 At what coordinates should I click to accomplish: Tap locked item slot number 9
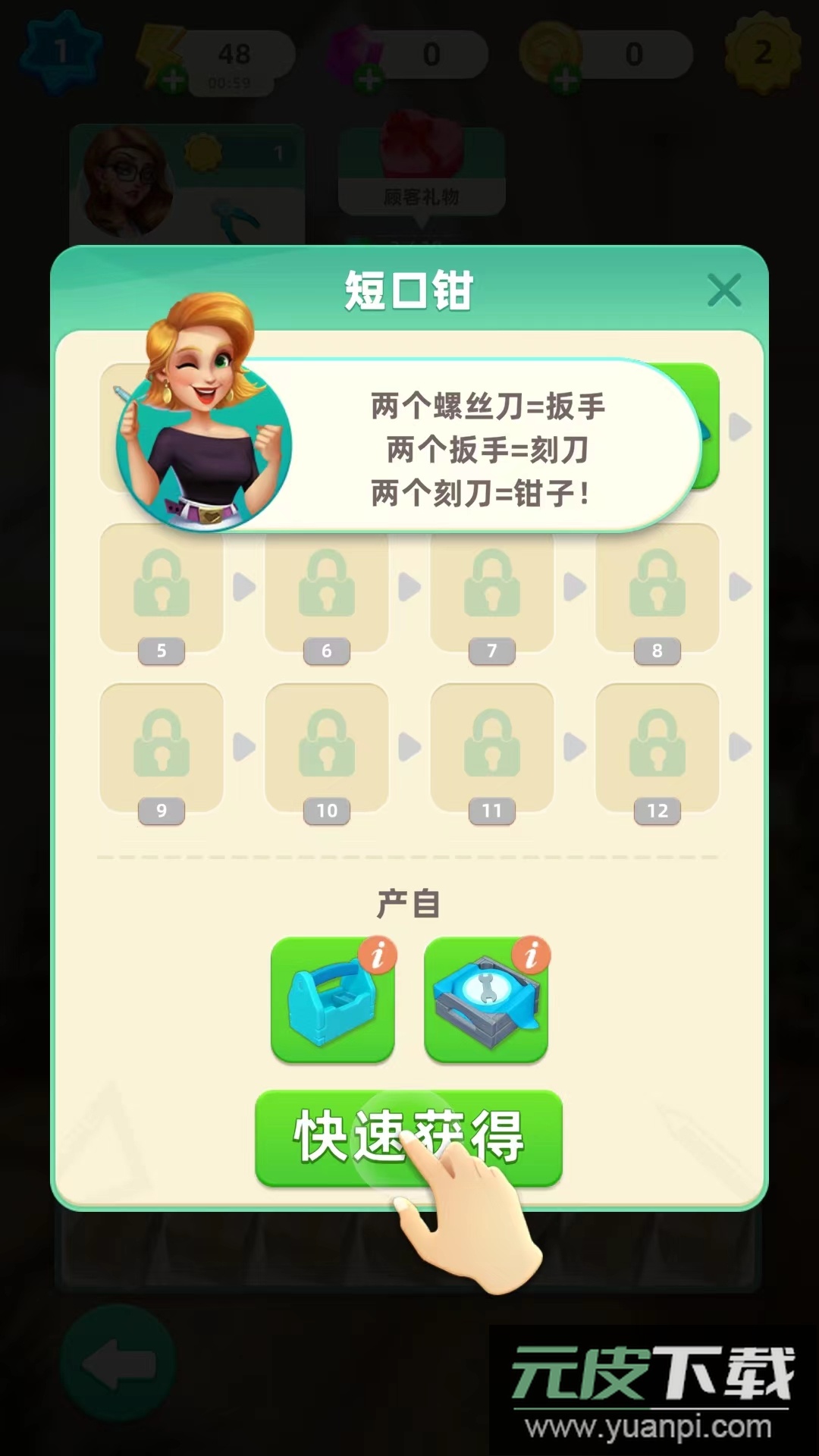click(162, 748)
